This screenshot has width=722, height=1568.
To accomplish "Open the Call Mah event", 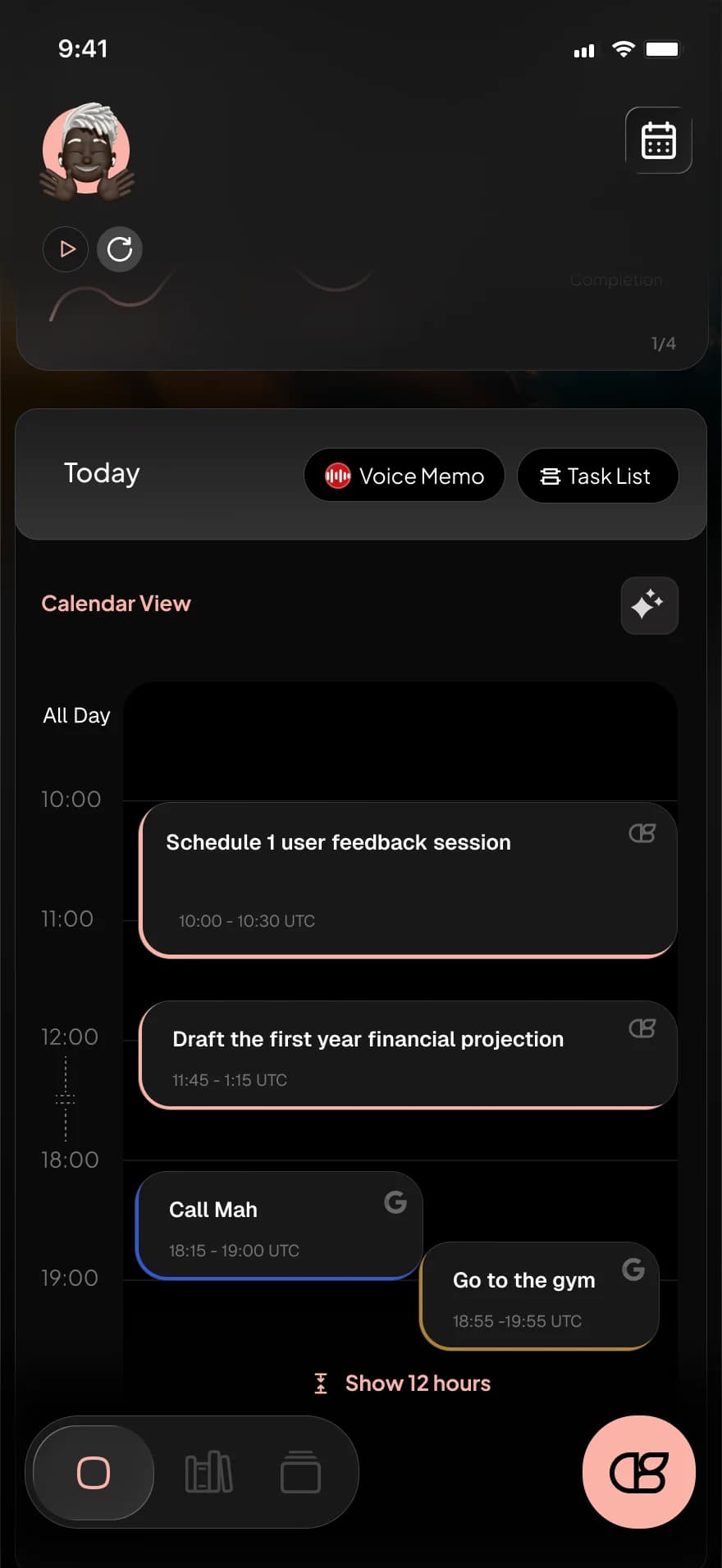I will (x=278, y=1225).
